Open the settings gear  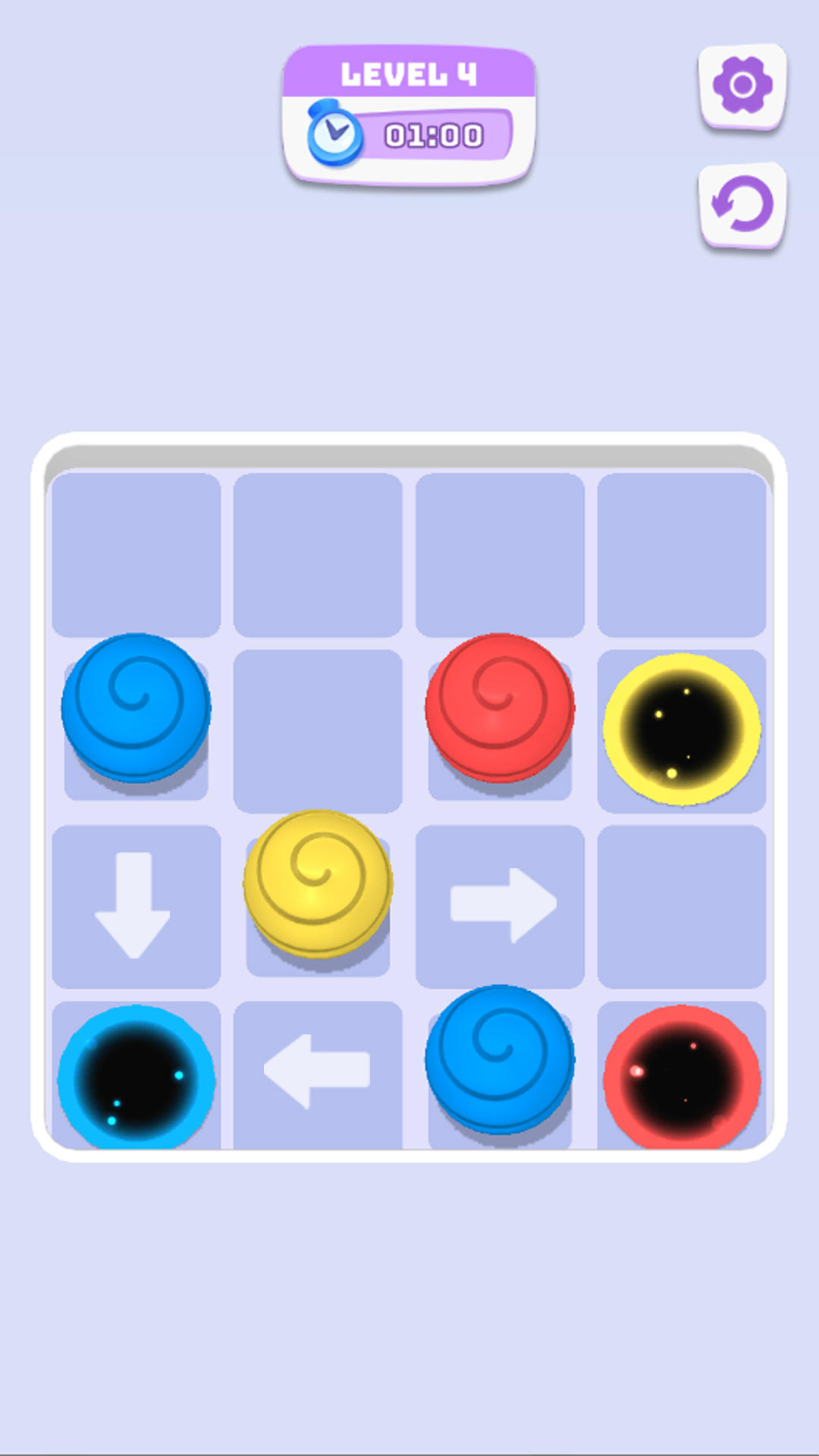click(x=742, y=85)
